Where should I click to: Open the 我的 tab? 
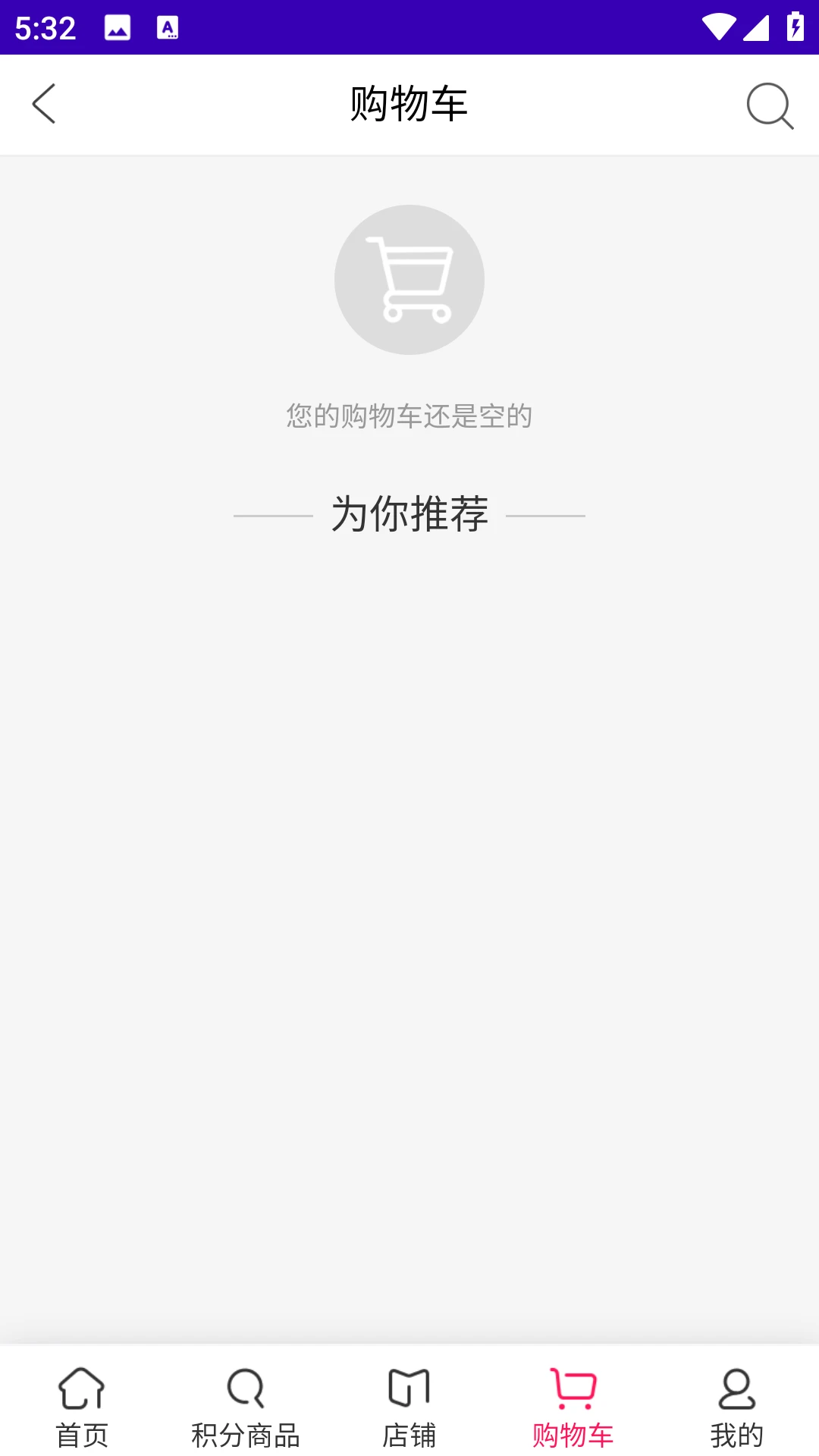[x=736, y=1433]
